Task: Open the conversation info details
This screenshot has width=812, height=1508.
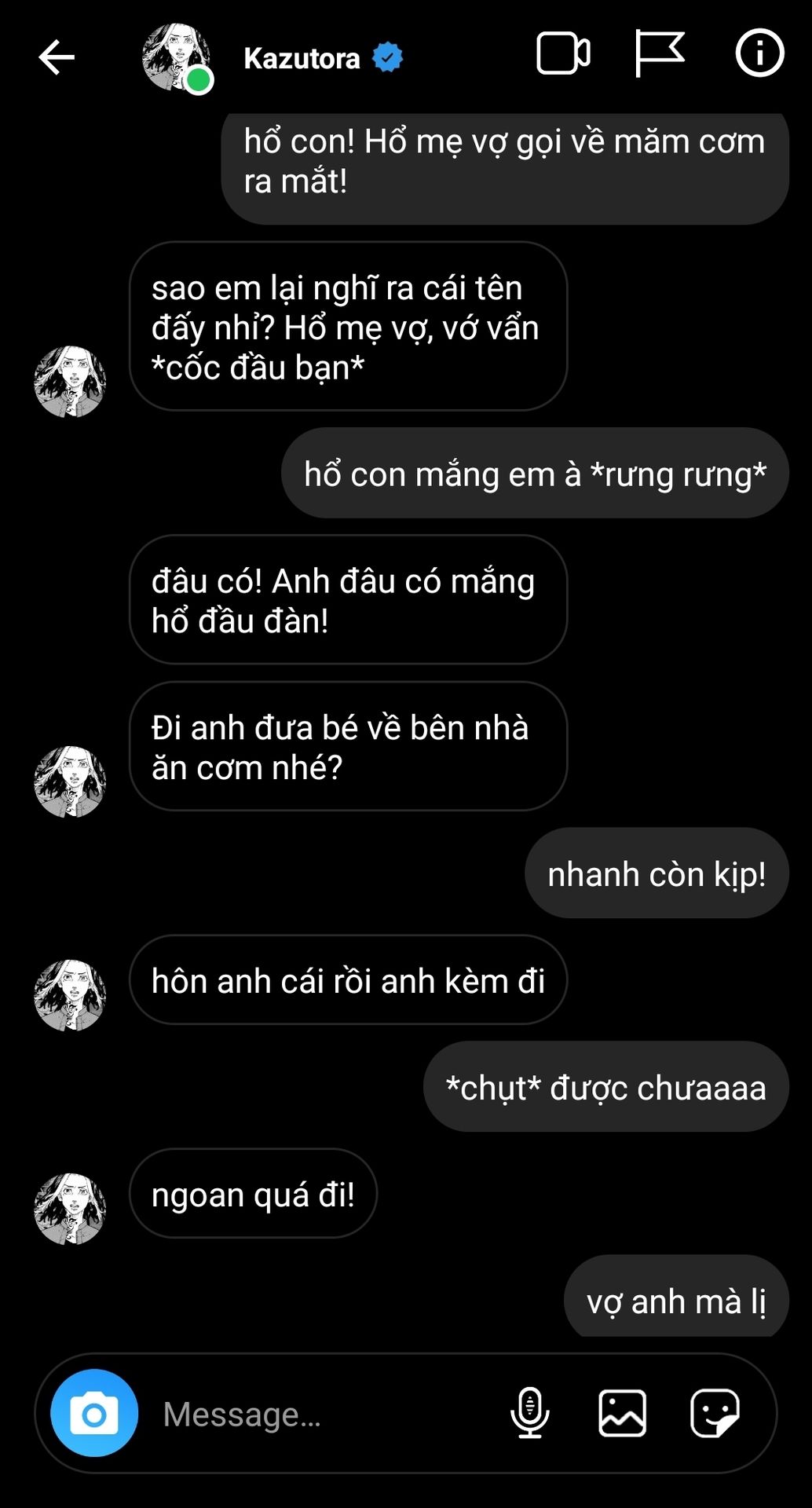Action: [x=759, y=54]
